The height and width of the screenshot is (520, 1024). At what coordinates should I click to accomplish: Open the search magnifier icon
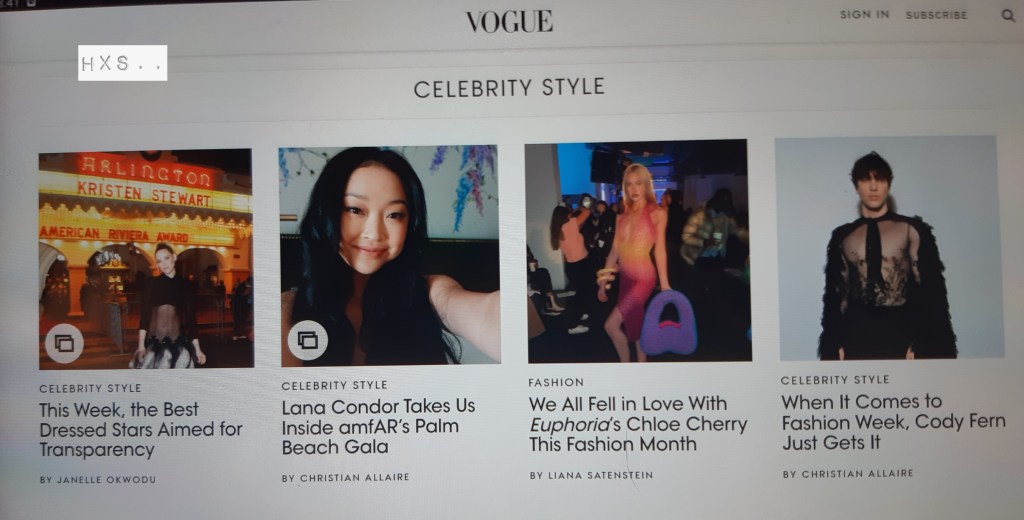click(x=1007, y=15)
